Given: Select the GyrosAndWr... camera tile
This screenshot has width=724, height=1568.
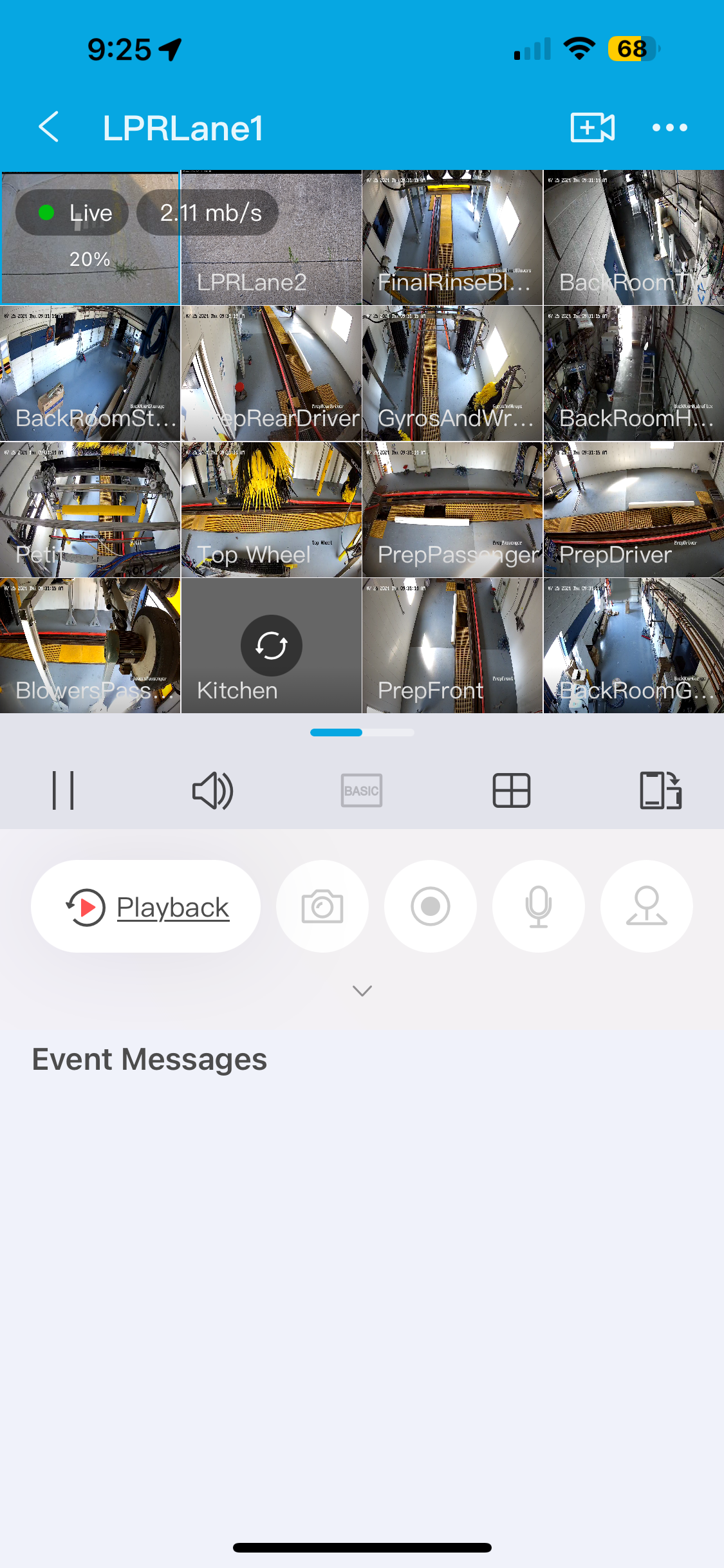Looking at the screenshot, I should (452, 373).
